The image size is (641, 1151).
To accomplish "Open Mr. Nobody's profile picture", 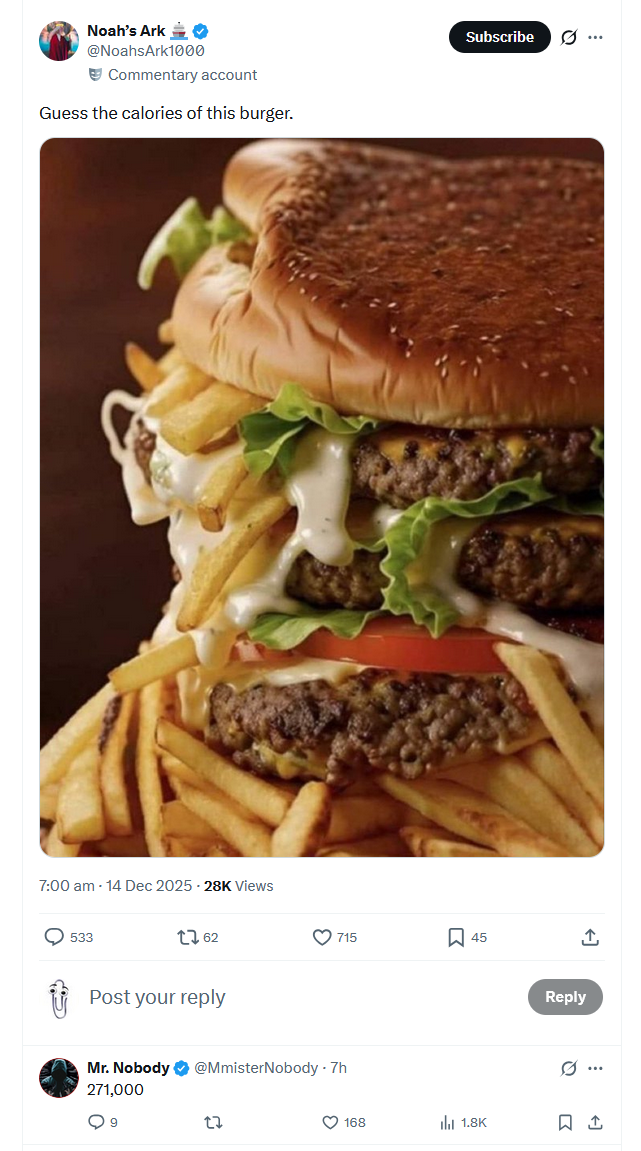I will tap(59, 1078).
